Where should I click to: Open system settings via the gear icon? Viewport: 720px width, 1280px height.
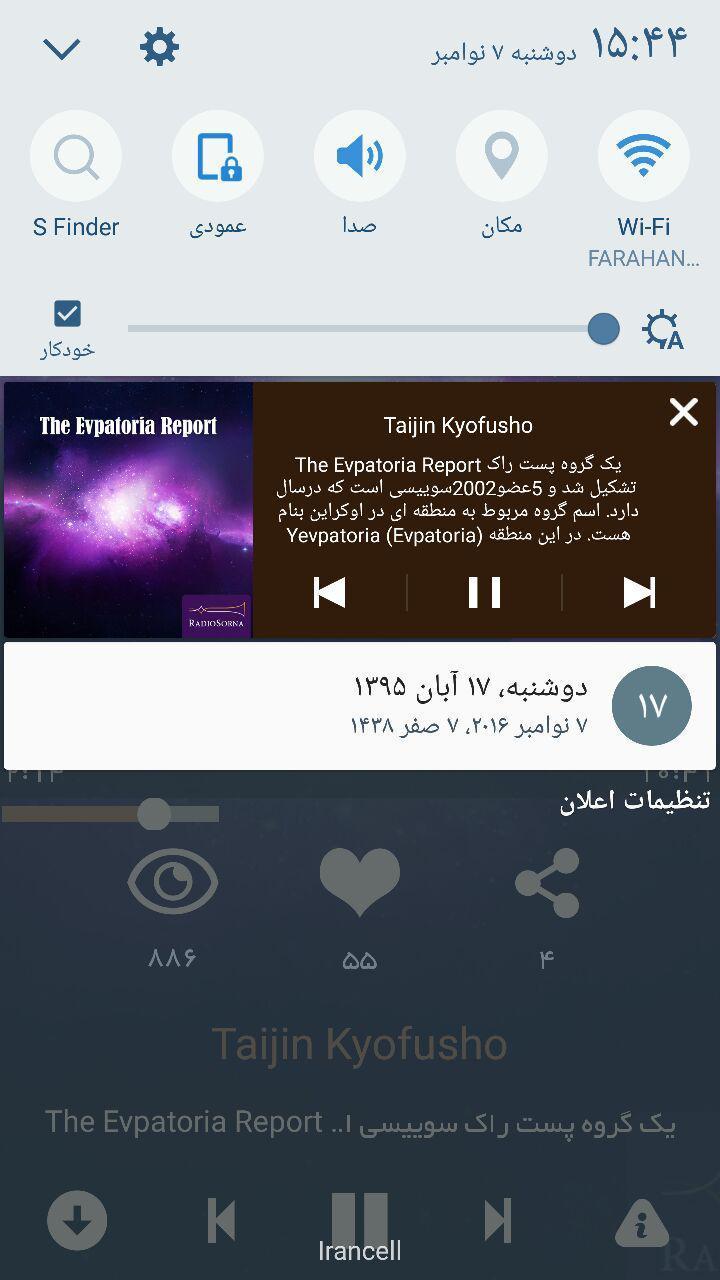pyautogui.click(x=159, y=47)
